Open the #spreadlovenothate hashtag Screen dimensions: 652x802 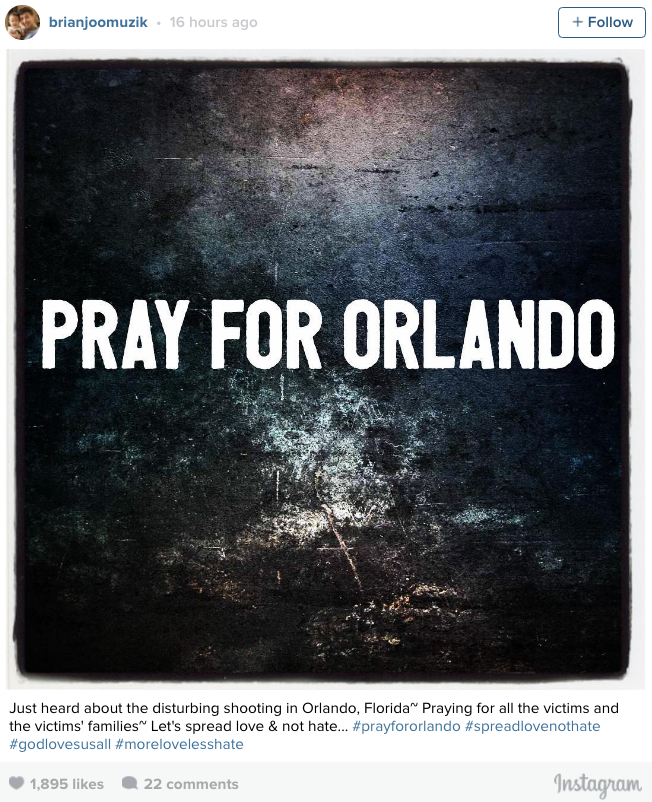(533, 726)
